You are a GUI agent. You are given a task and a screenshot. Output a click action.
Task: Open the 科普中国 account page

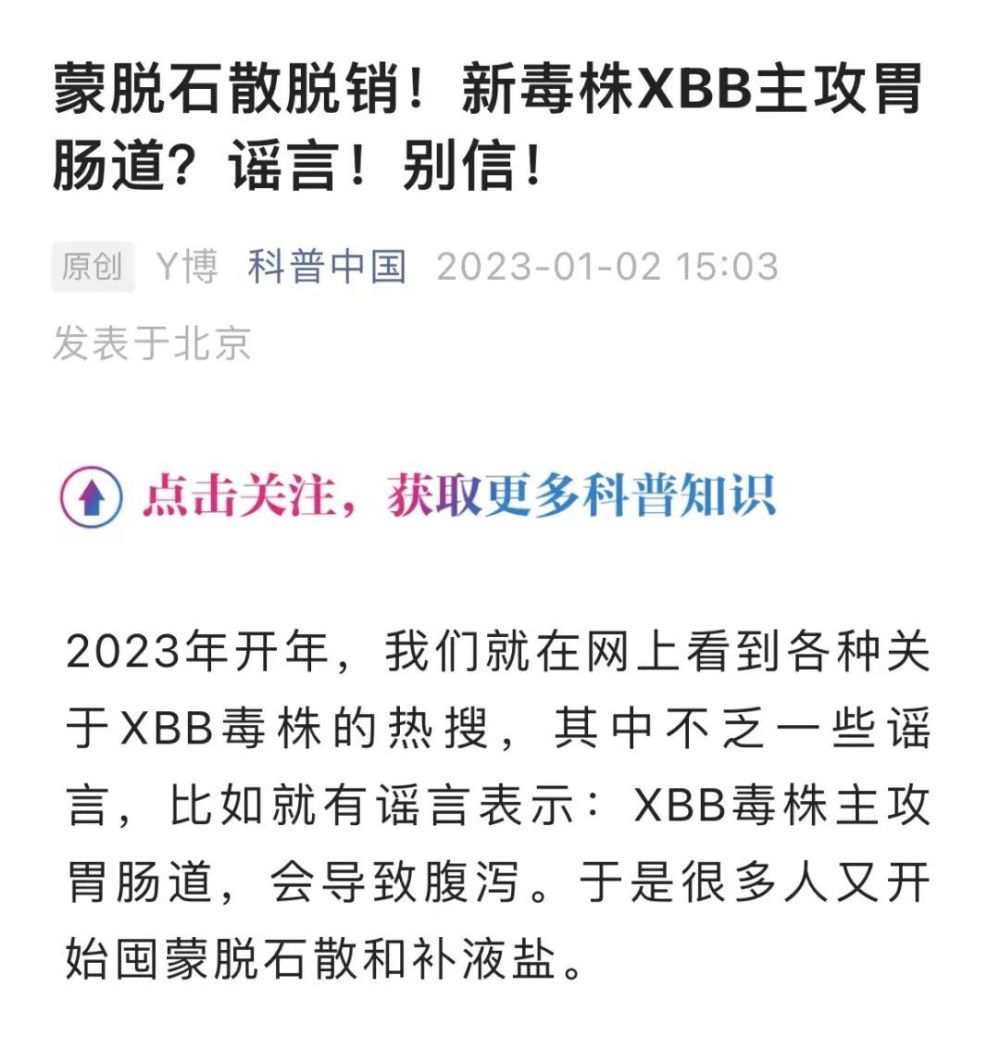327,267
